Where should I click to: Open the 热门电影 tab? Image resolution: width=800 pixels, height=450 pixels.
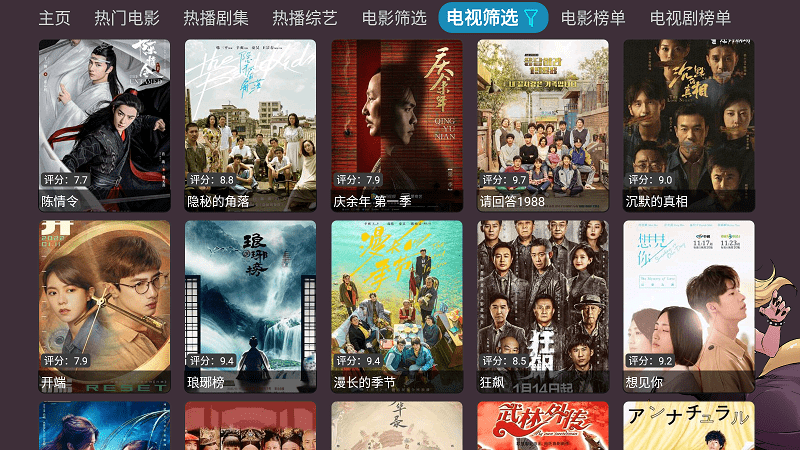[x=127, y=18]
